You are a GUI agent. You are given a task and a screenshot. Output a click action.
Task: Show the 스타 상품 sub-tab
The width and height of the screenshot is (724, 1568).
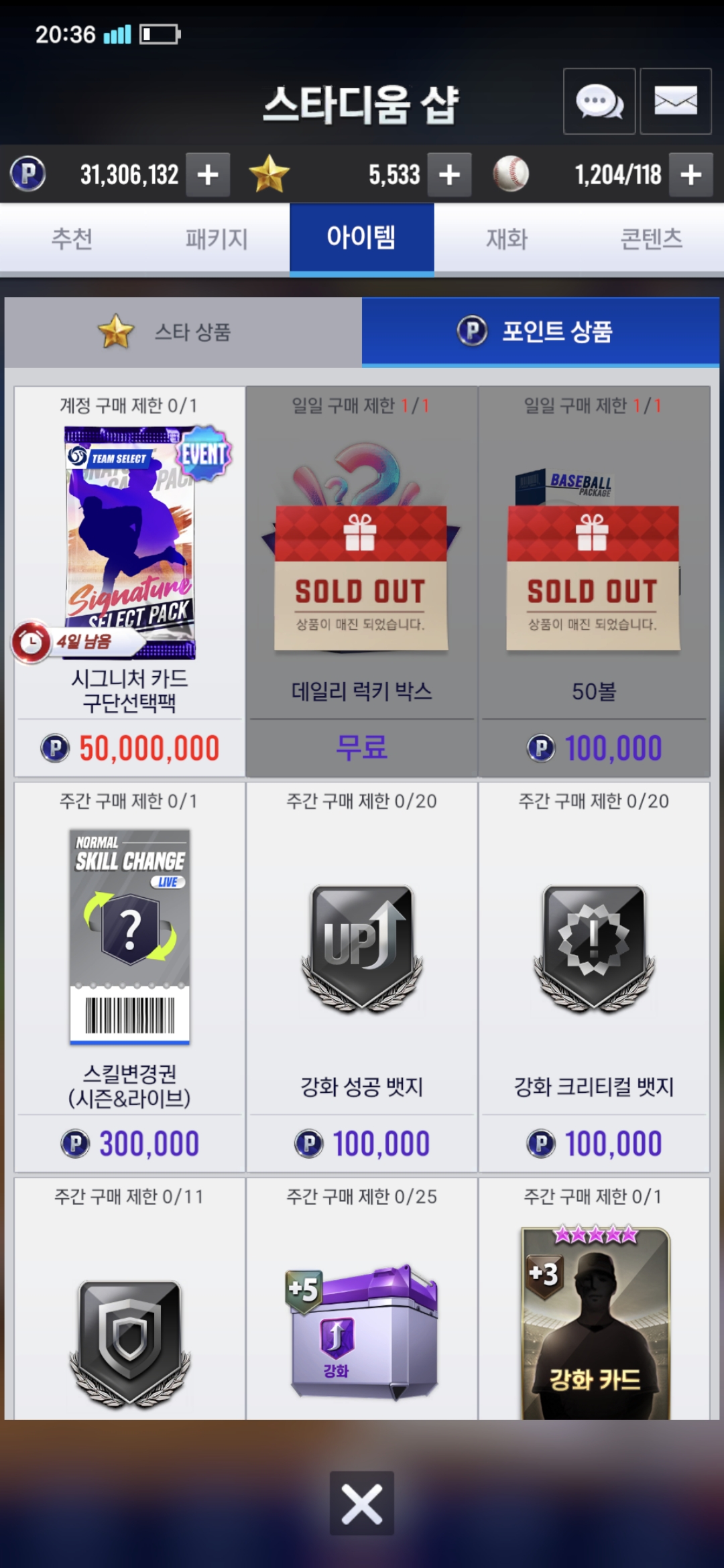pyautogui.click(x=183, y=332)
